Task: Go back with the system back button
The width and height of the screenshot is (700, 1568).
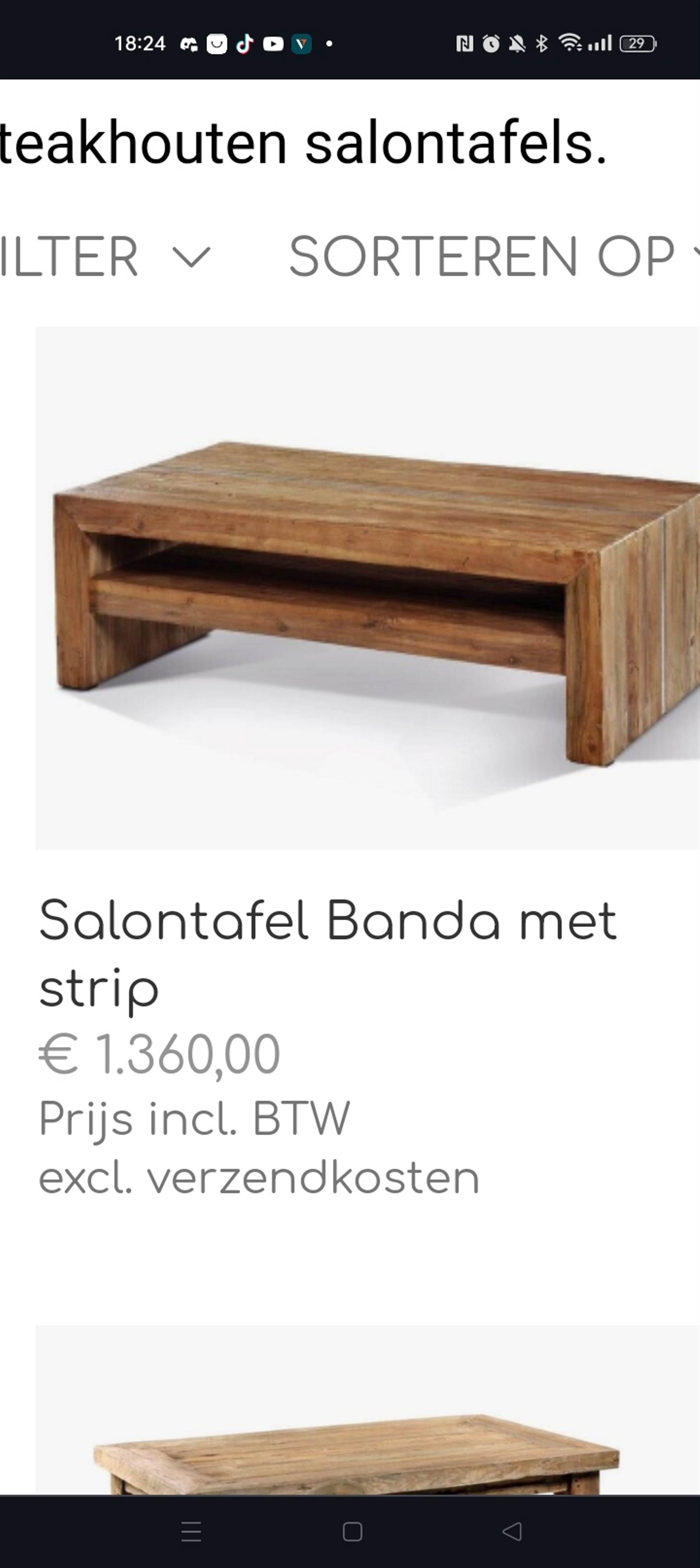Action: click(512, 1532)
